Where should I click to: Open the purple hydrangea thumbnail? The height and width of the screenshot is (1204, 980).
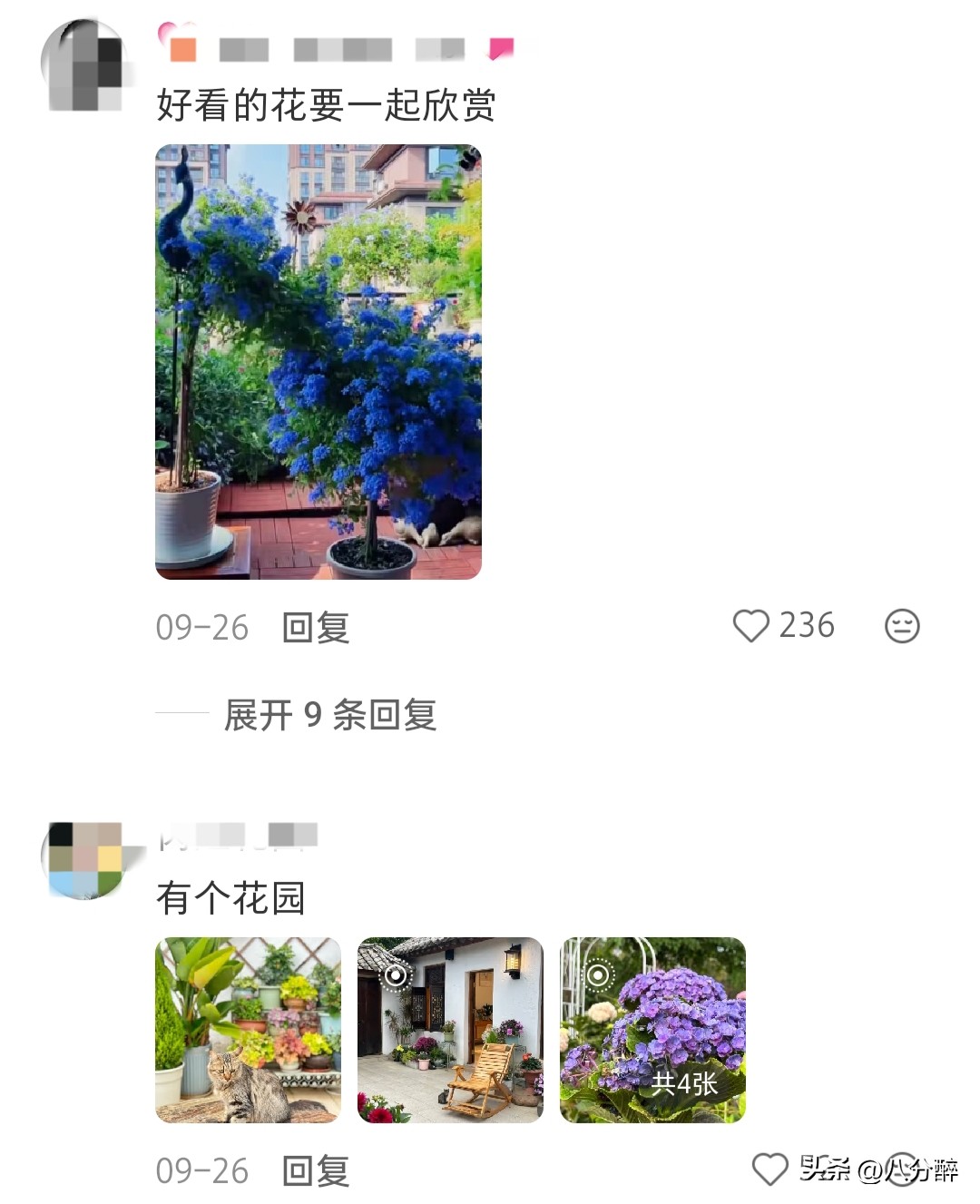pos(654,1032)
